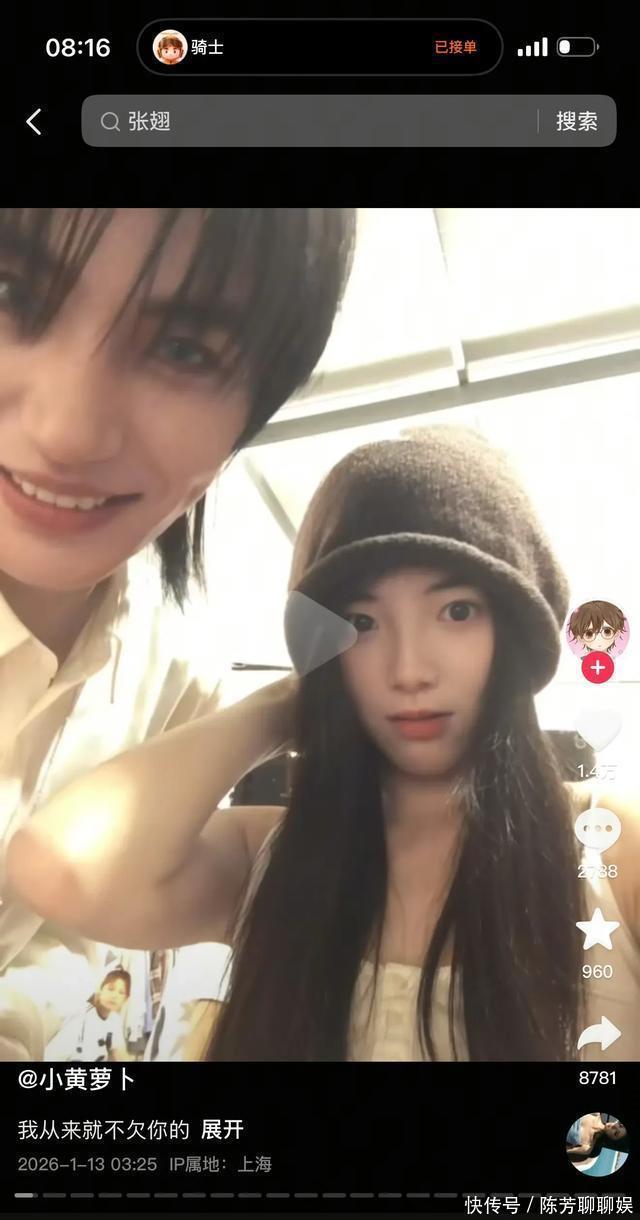
Task: Open the comments bubble
Action: point(597,832)
